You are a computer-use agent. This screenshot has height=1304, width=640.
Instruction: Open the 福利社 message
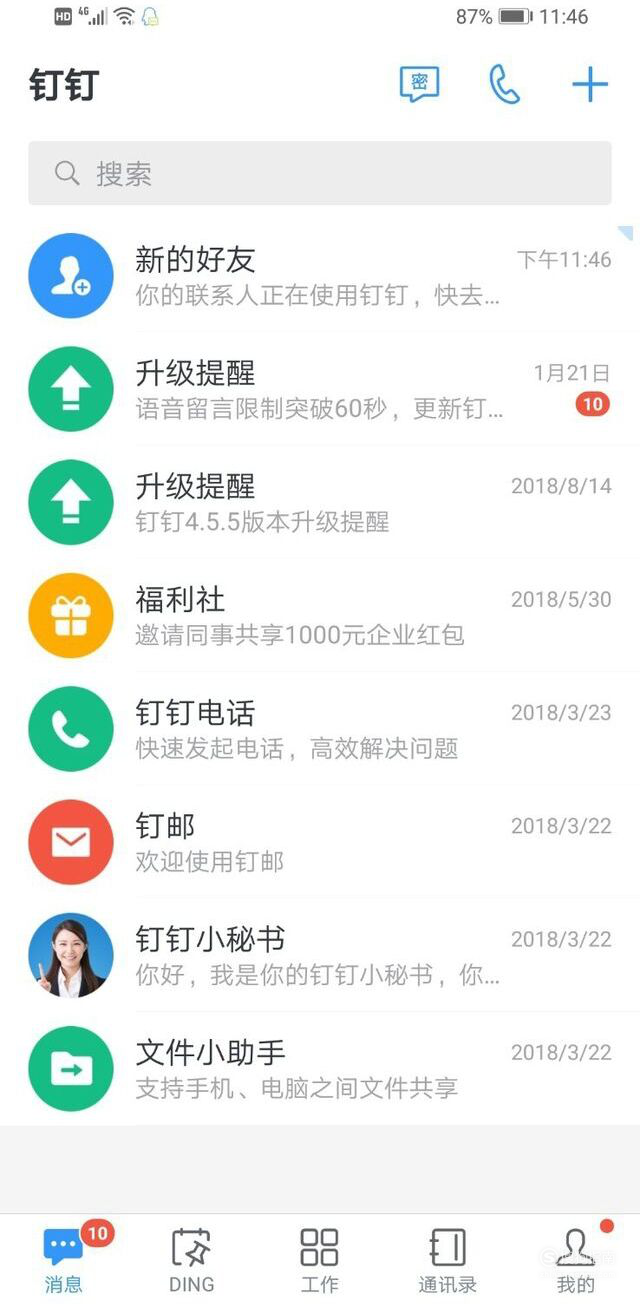(320, 614)
